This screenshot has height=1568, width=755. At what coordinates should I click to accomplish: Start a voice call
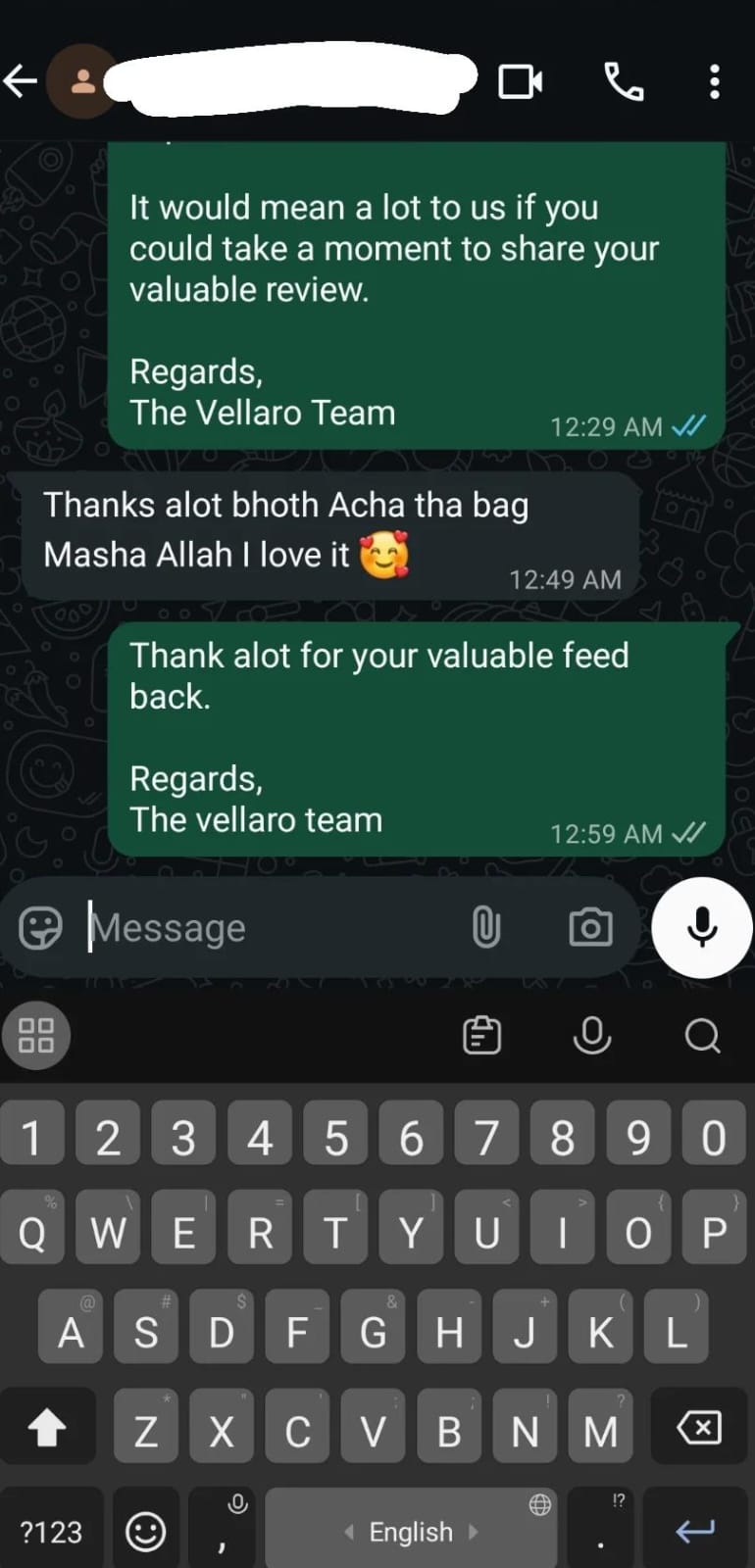[x=624, y=81]
